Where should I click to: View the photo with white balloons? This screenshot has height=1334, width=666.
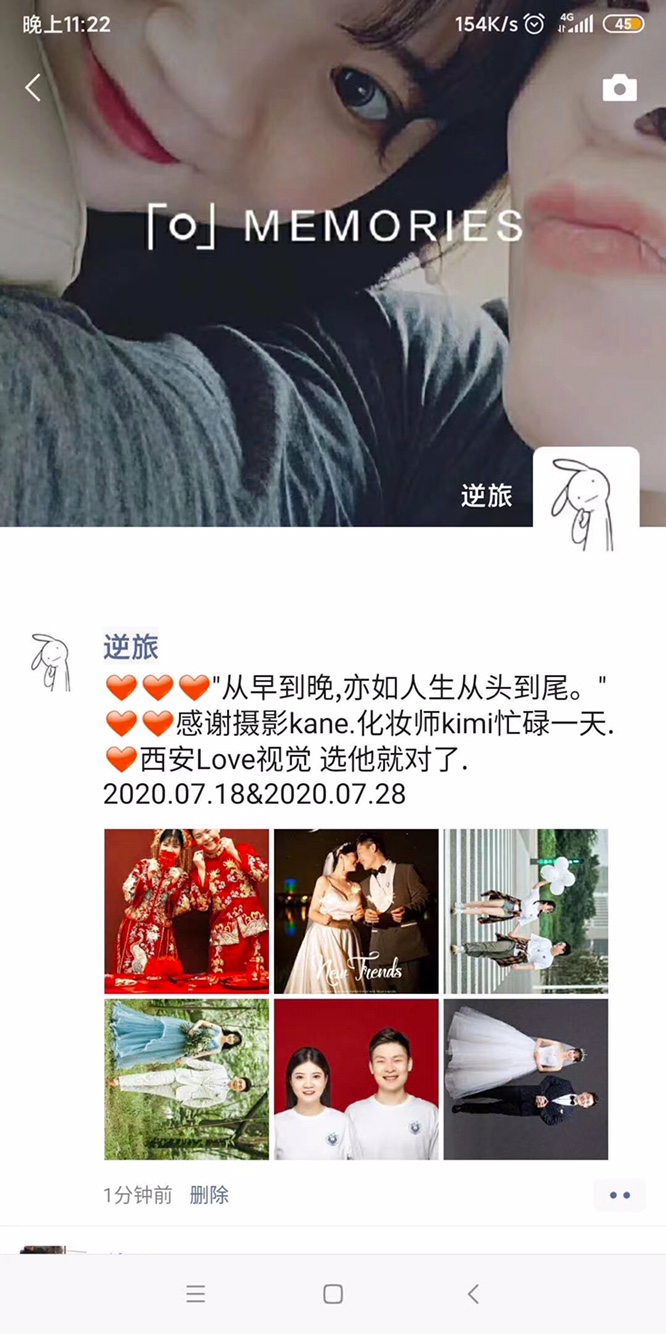(526, 910)
